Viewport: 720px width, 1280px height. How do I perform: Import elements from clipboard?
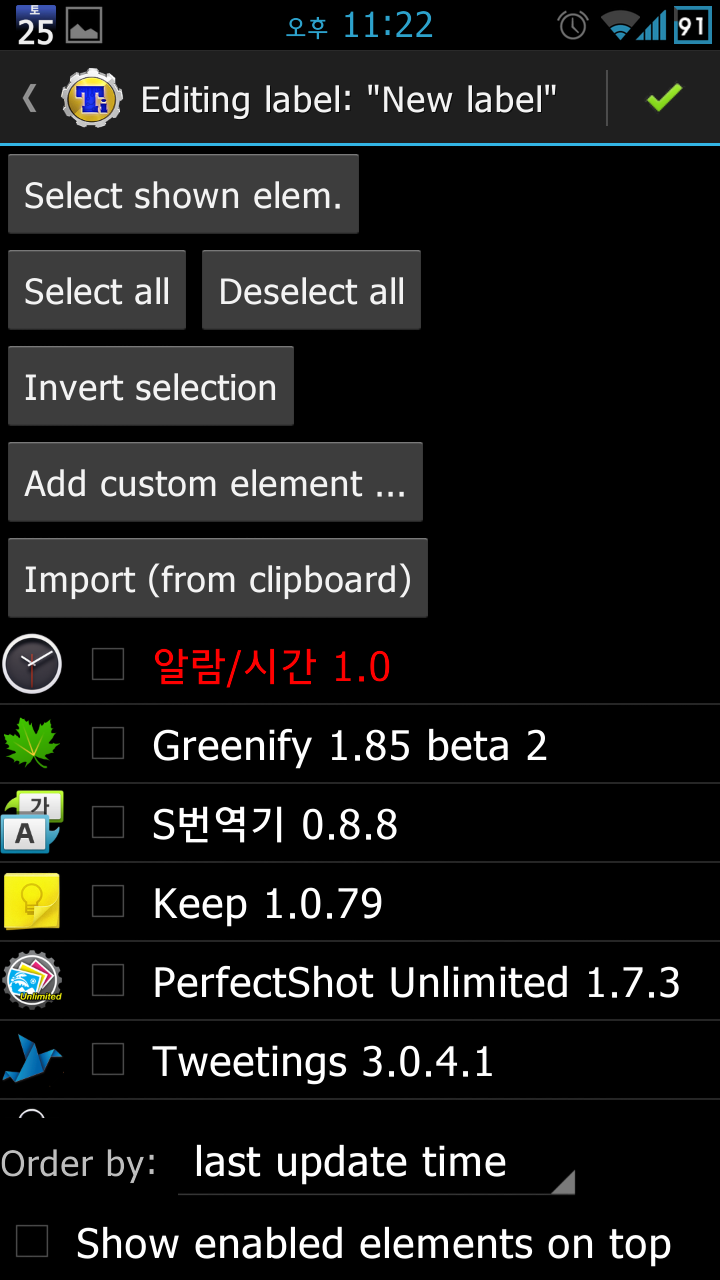(x=217, y=579)
